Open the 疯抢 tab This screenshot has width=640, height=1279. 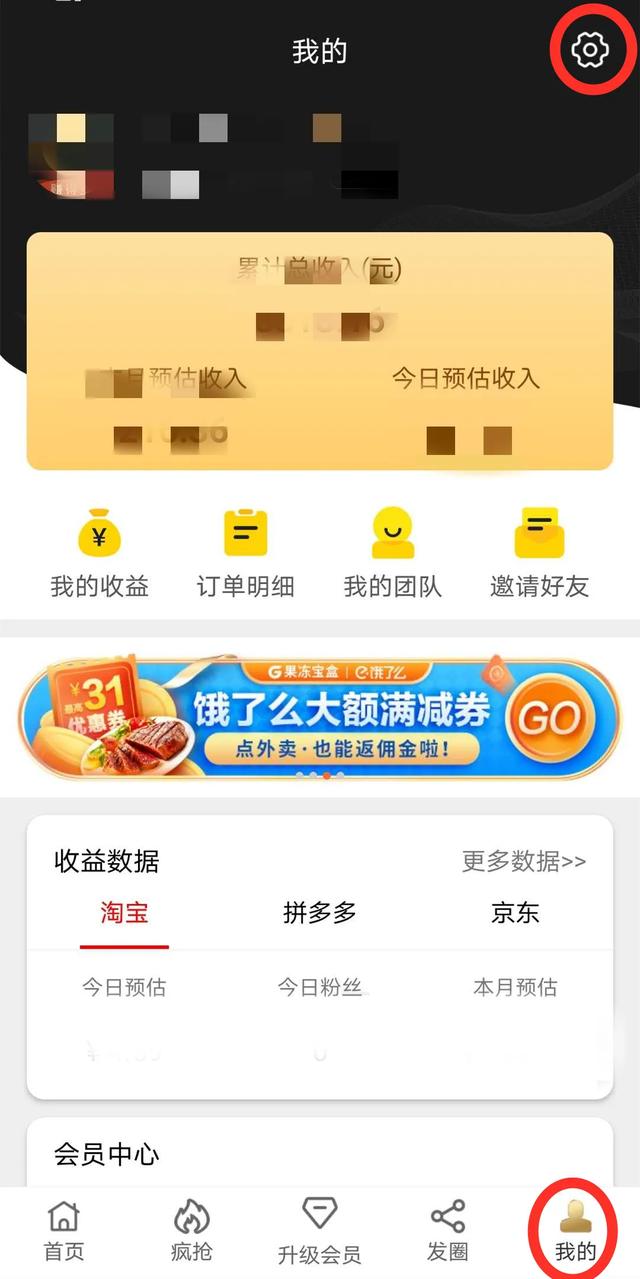pos(191,1232)
